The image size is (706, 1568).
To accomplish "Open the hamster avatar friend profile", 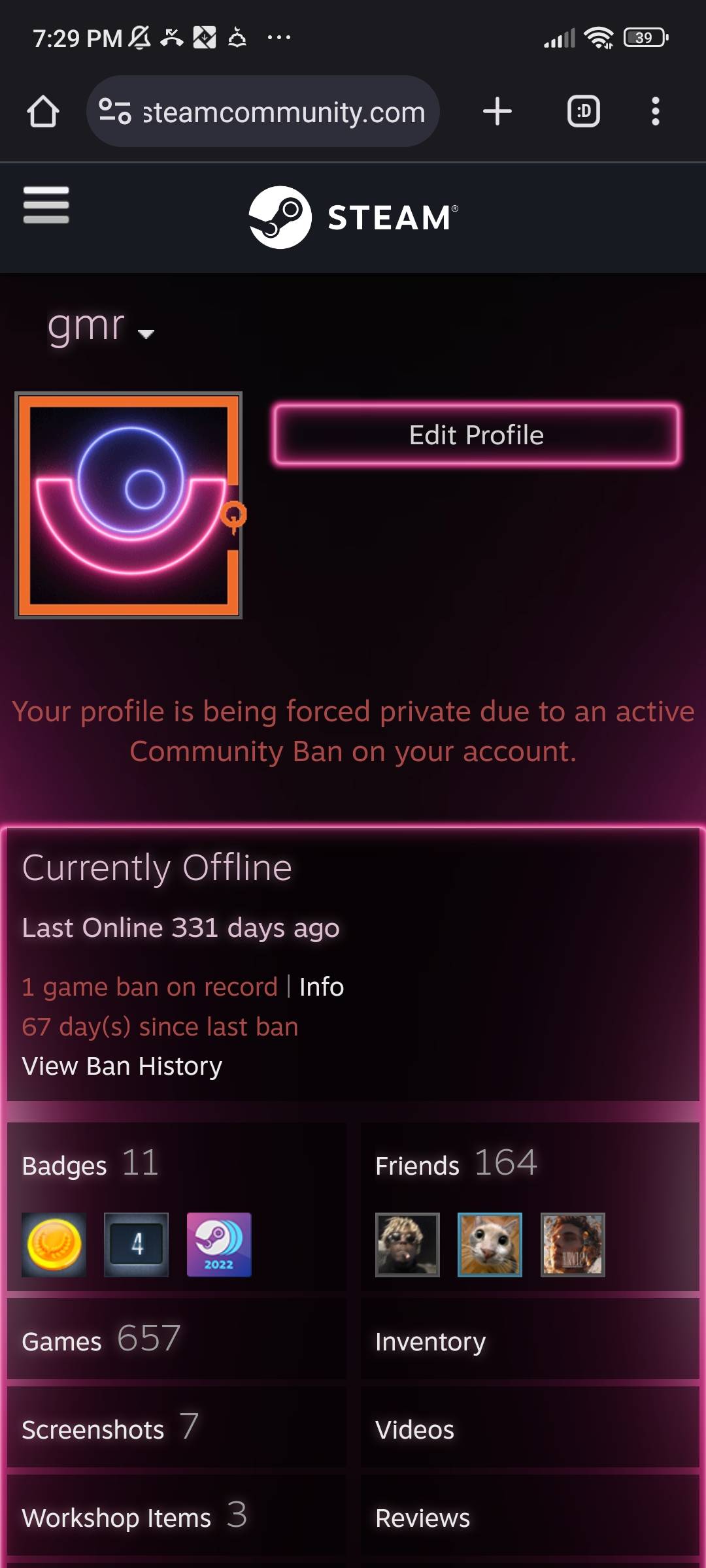I will [x=490, y=1245].
